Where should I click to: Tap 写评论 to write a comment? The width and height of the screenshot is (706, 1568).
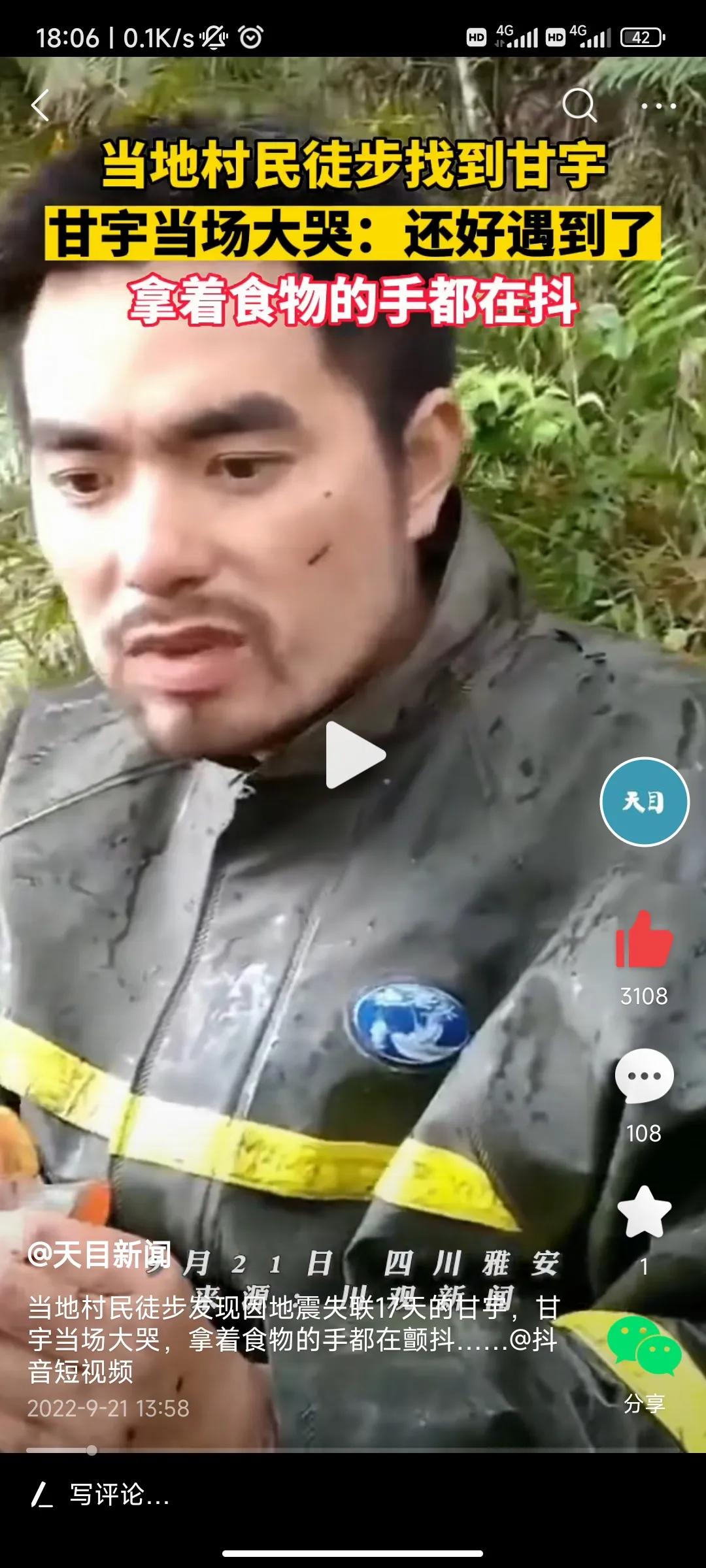coord(119,1495)
